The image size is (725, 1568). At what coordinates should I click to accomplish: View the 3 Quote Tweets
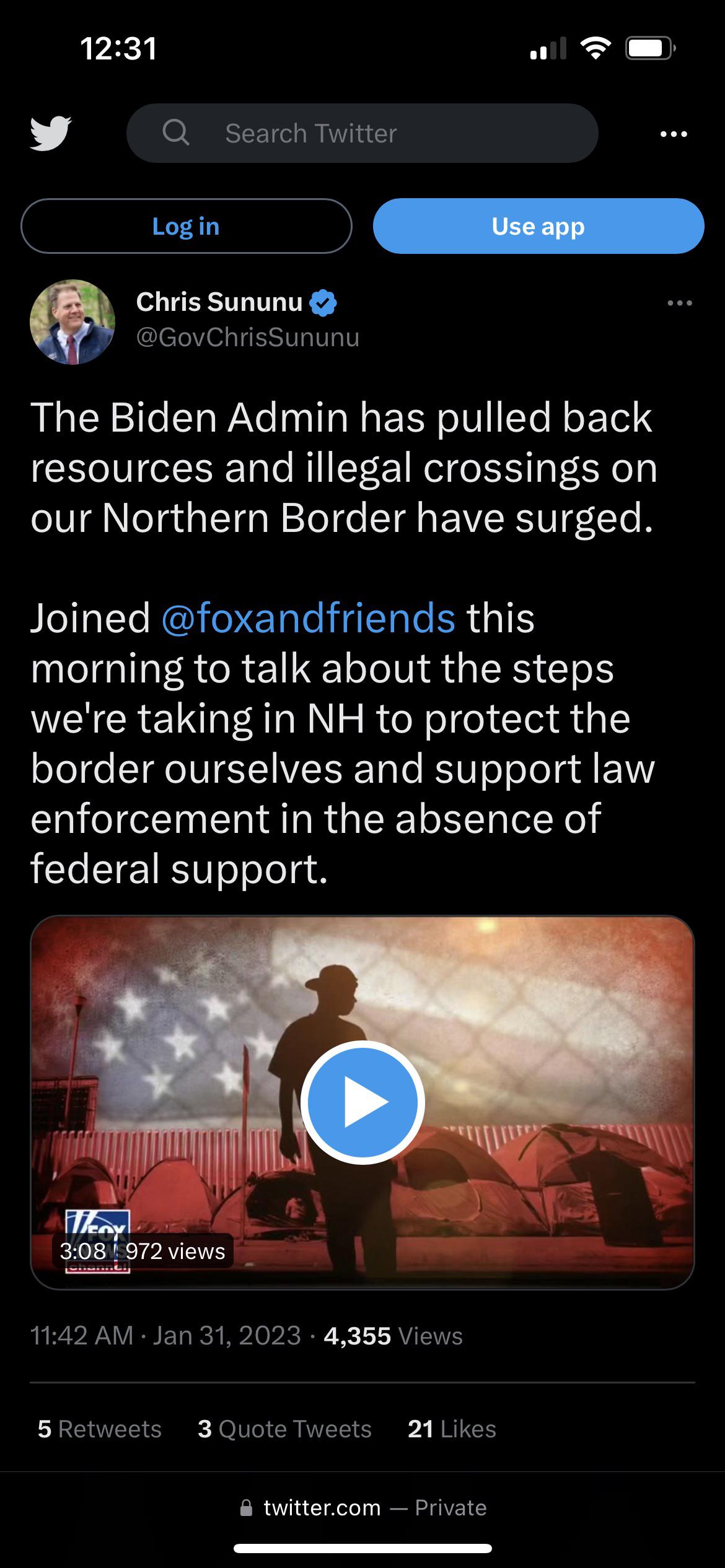tap(284, 1429)
